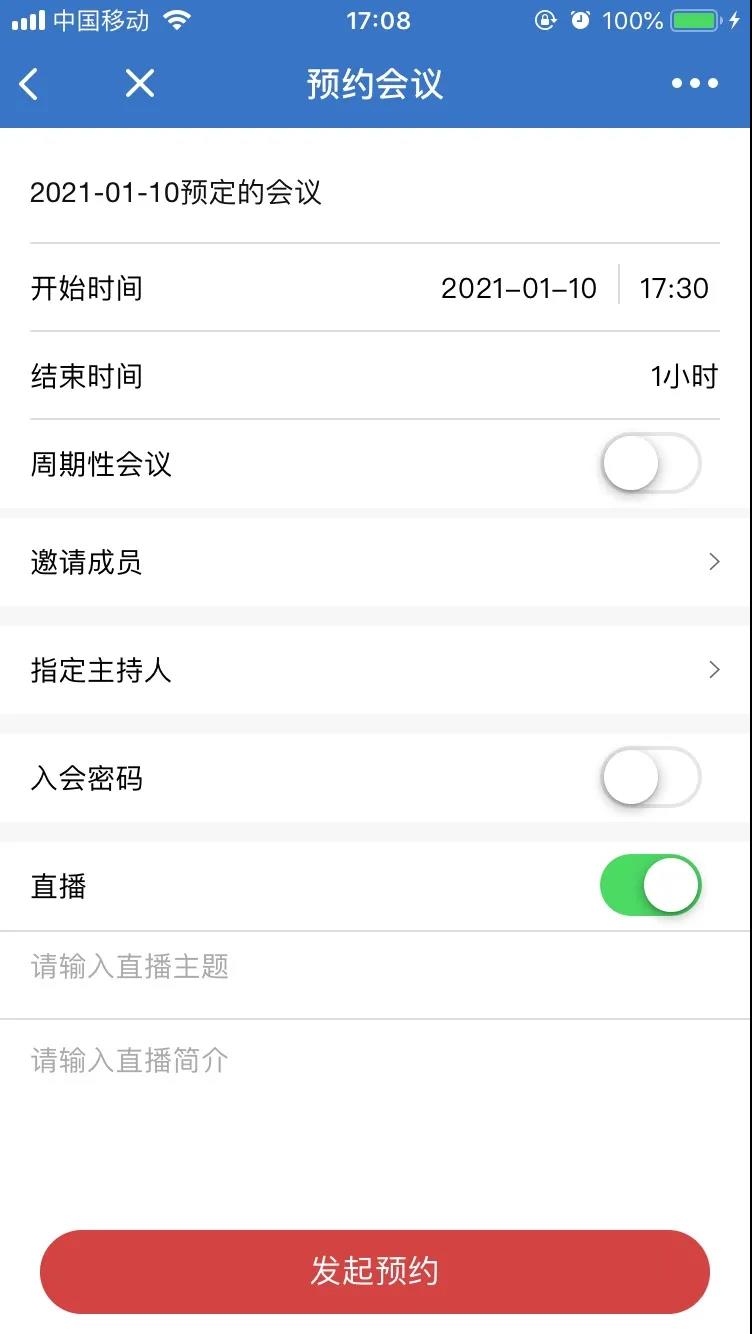
Task: Tap the alarm clock status icon
Action: 580,20
